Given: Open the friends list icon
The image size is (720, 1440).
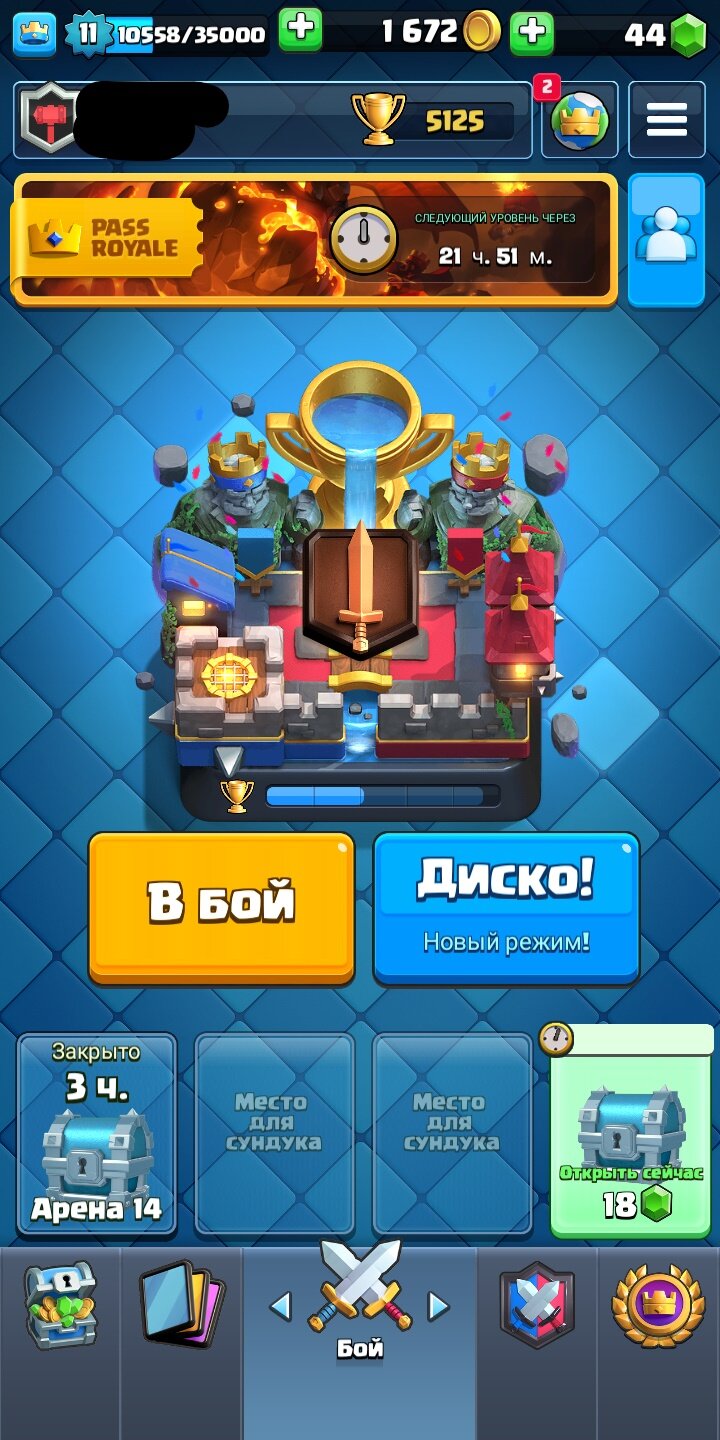Looking at the screenshot, I should (x=666, y=240).
